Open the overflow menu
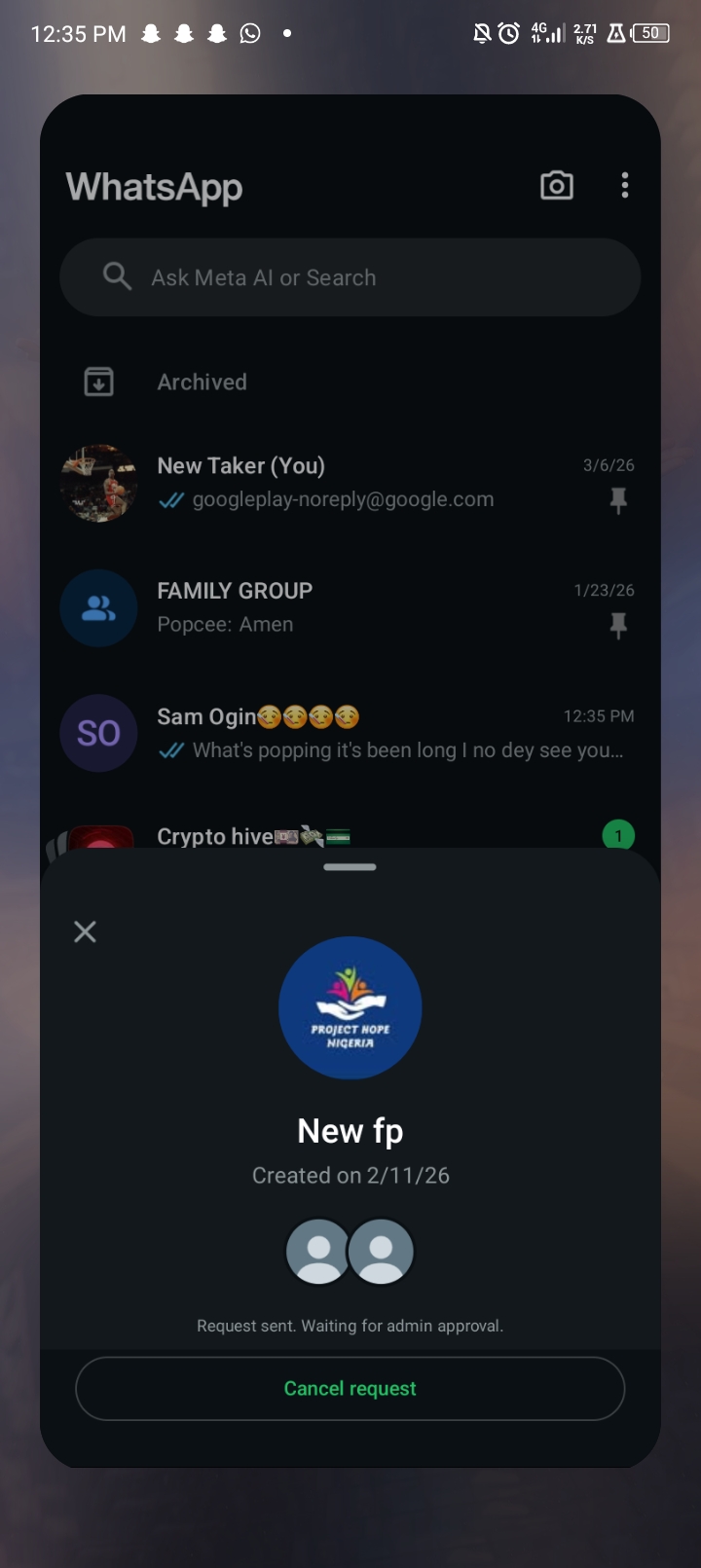701x1568 pixels. (x=624, y=185)
